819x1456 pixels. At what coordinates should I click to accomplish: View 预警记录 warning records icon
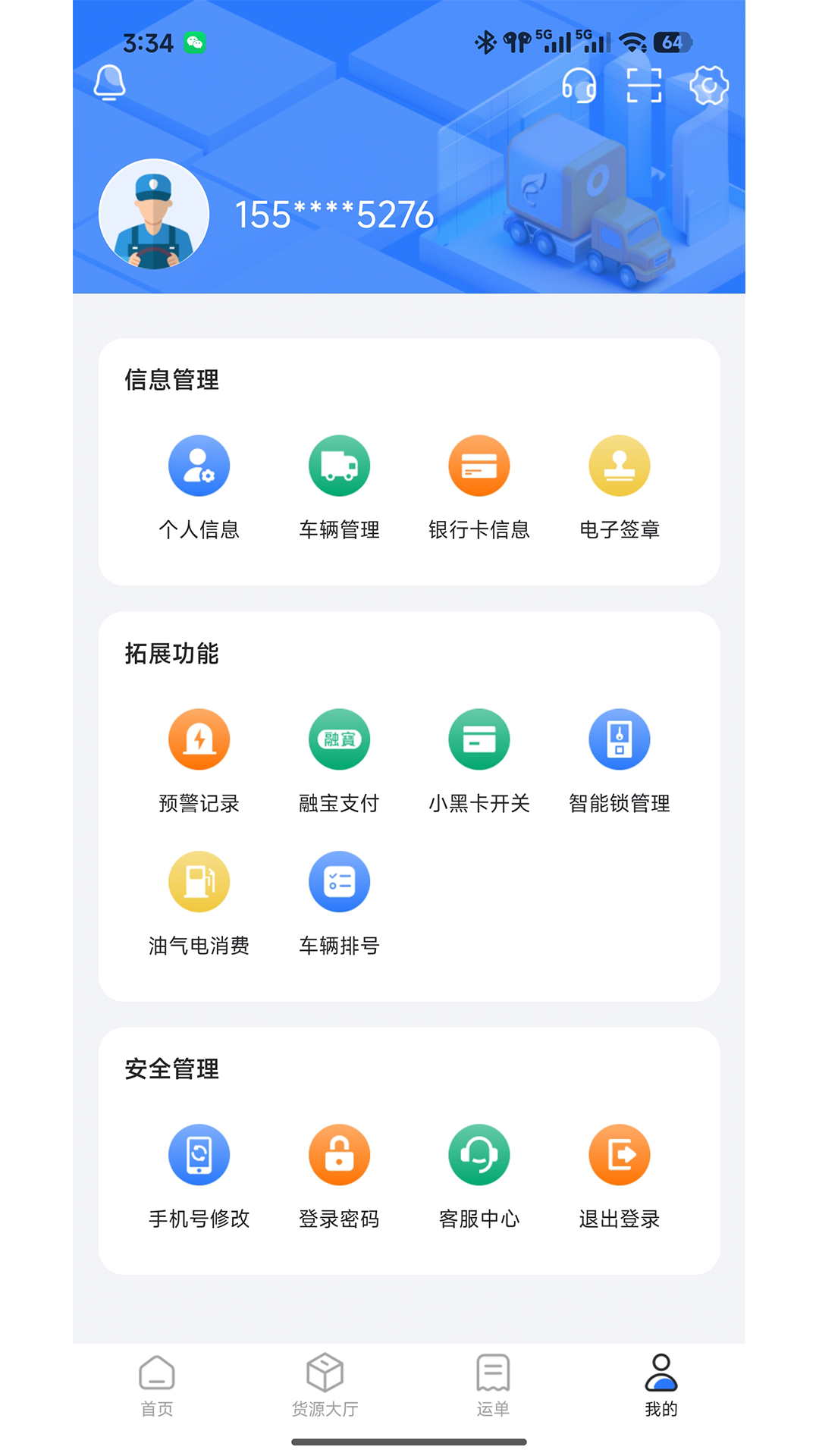pyautogui.click(x=199, y=739)
